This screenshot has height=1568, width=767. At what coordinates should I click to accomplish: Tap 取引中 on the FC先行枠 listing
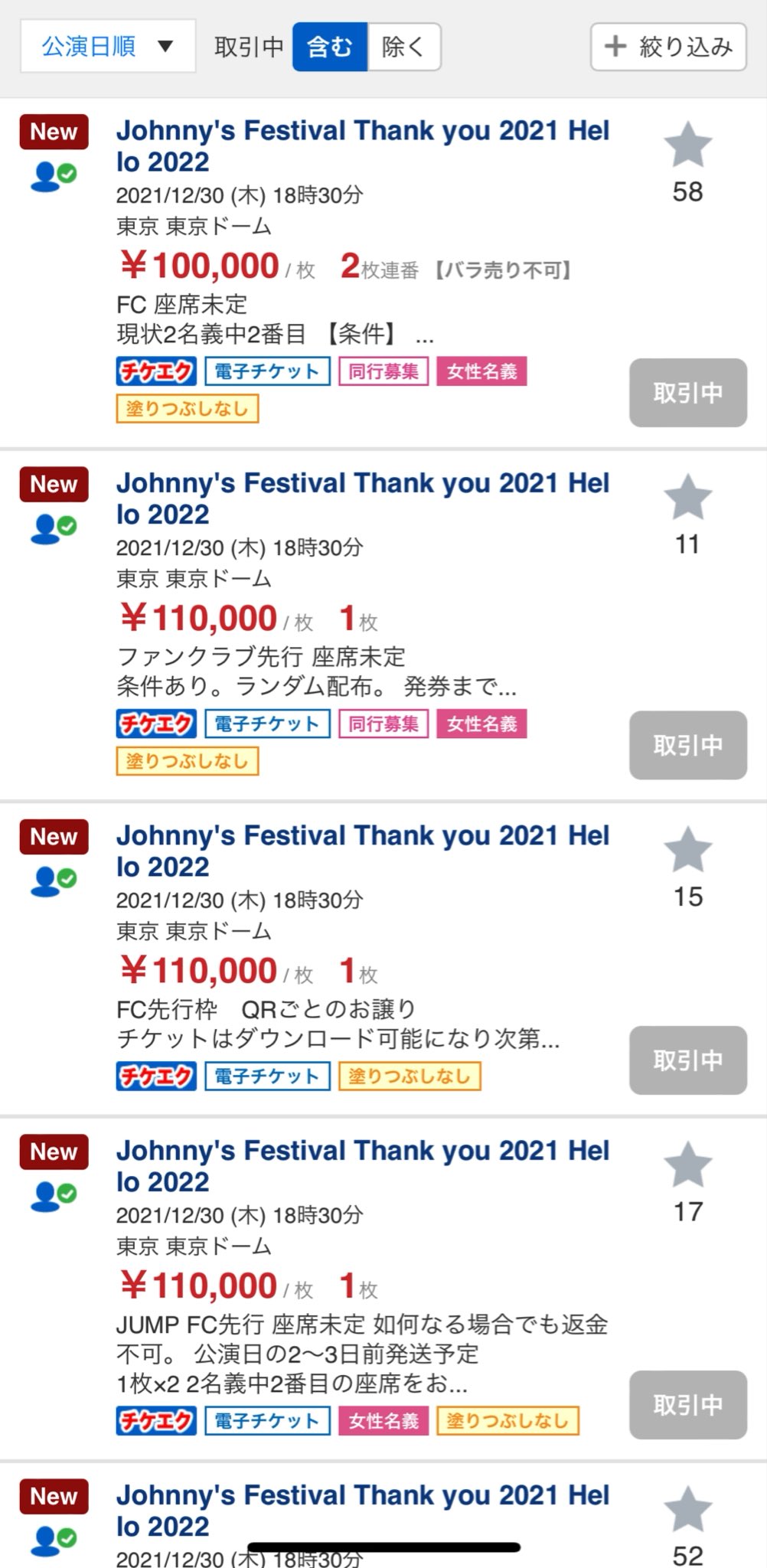click(688, 1060)
